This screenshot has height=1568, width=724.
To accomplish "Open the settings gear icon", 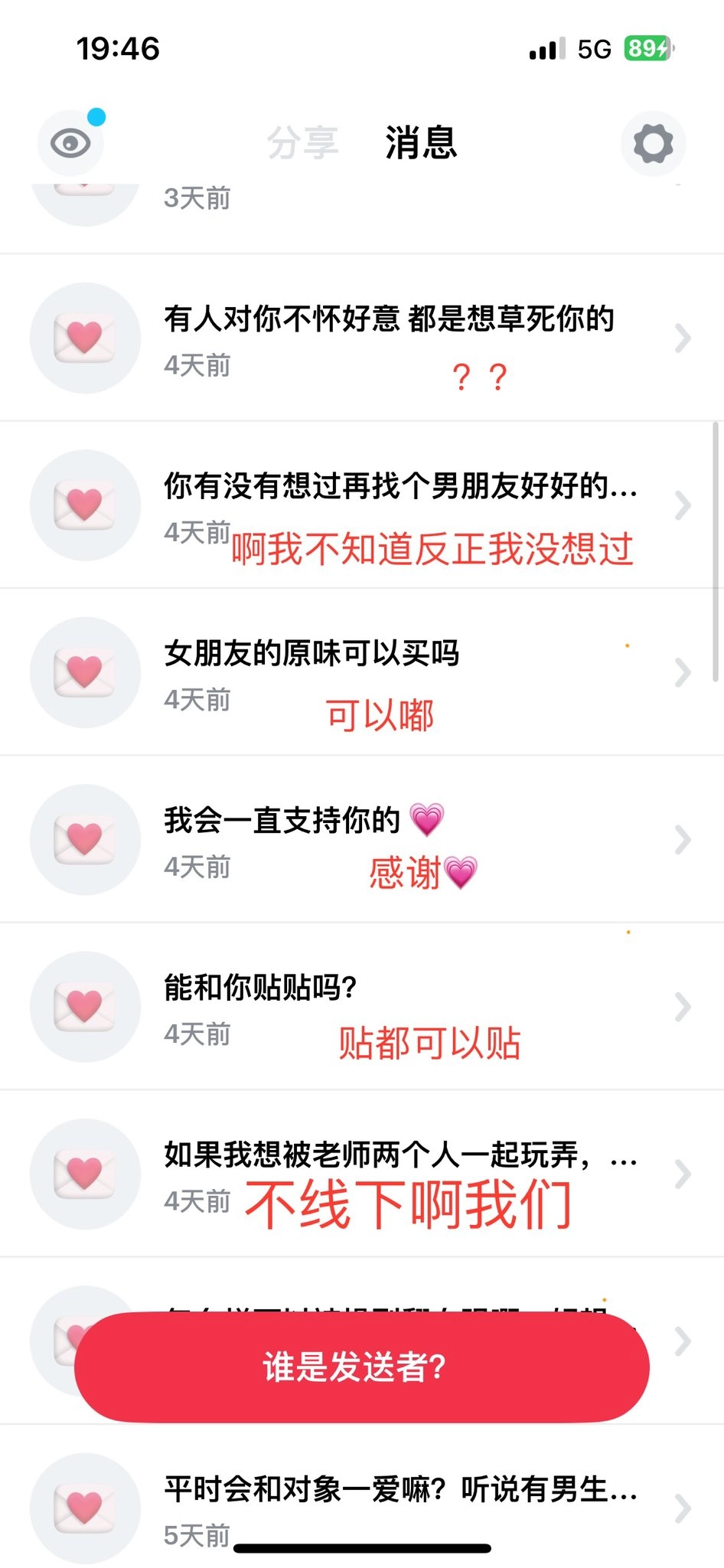I will pos(653,143).
